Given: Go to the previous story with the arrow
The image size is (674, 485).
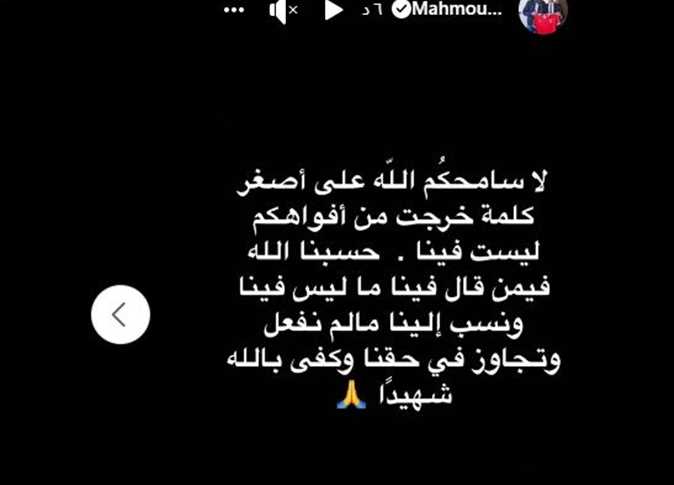Looking at the screenshot, I should (x=120, y=314).
